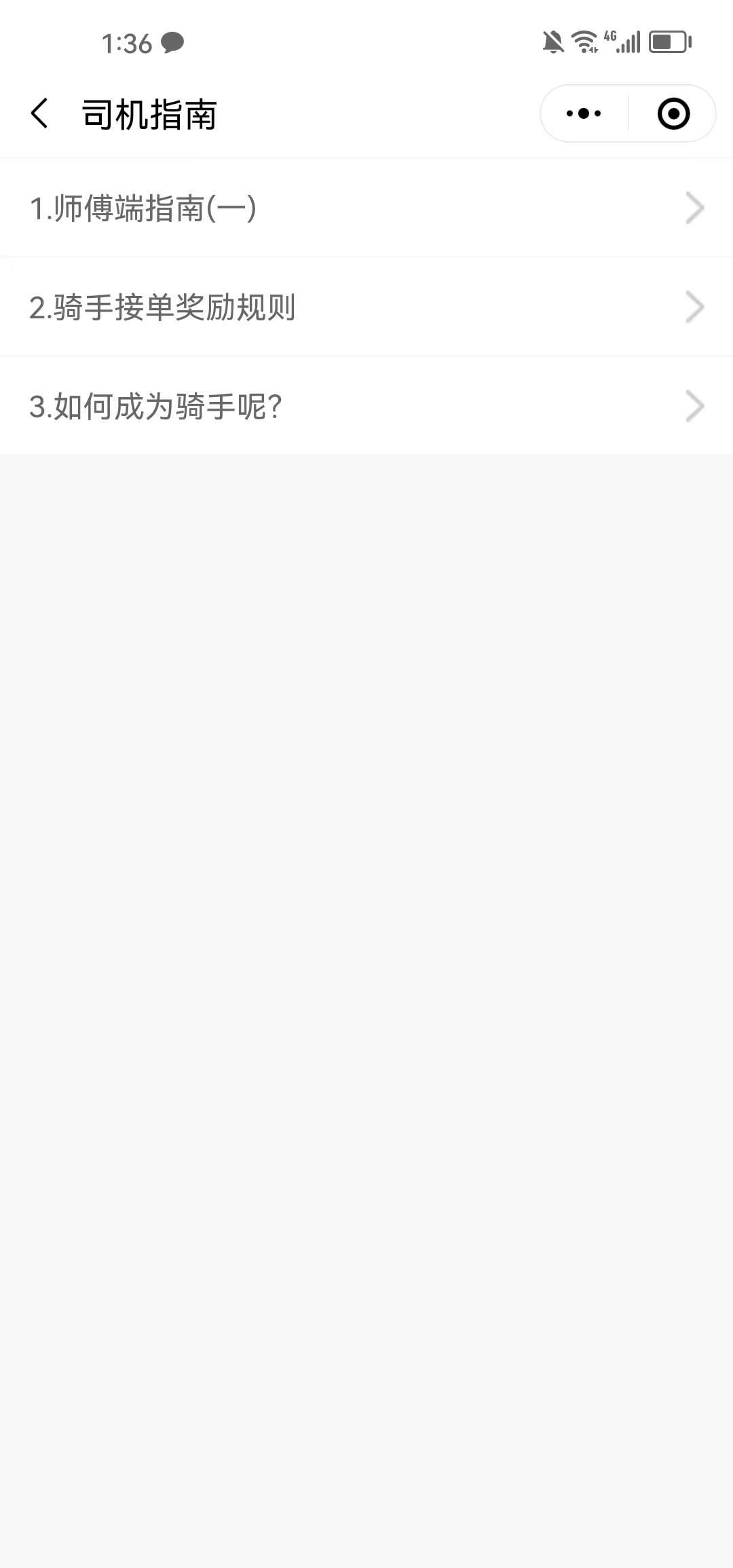The width and height of the screenshot is (733, 1568).
Task: Go back from 司机指南 page
Action: tap(39, 113)
